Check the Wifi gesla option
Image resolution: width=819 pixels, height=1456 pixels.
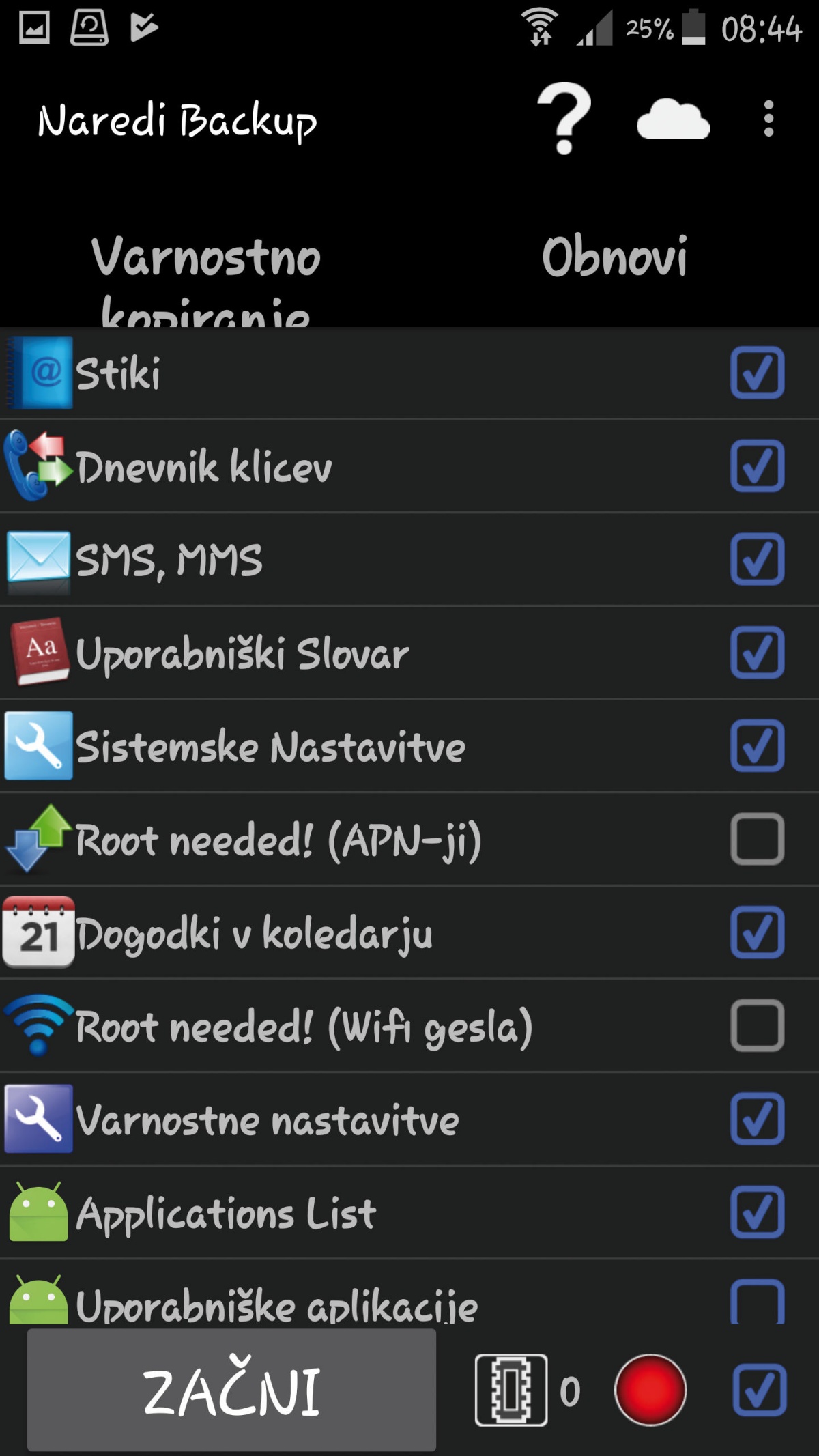click(757, 1025)
